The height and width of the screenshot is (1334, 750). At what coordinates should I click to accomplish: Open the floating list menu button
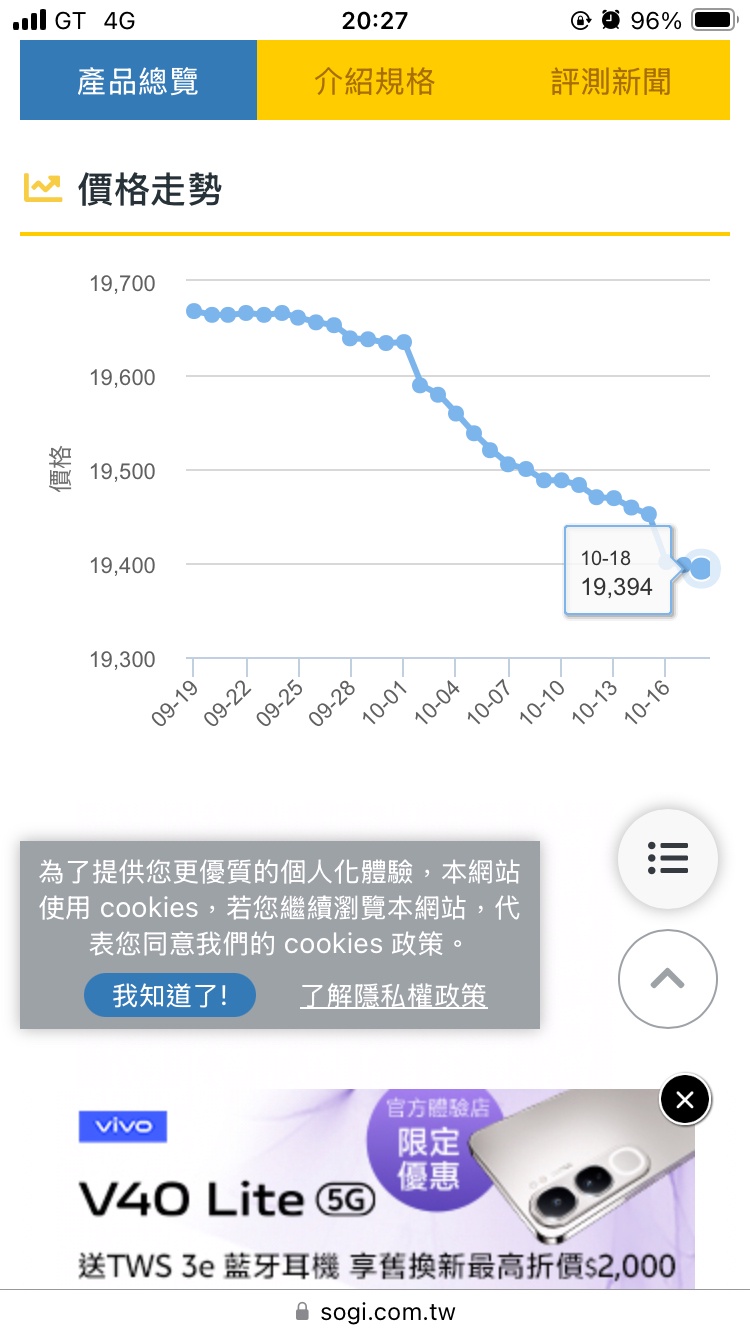pos(667,858)
